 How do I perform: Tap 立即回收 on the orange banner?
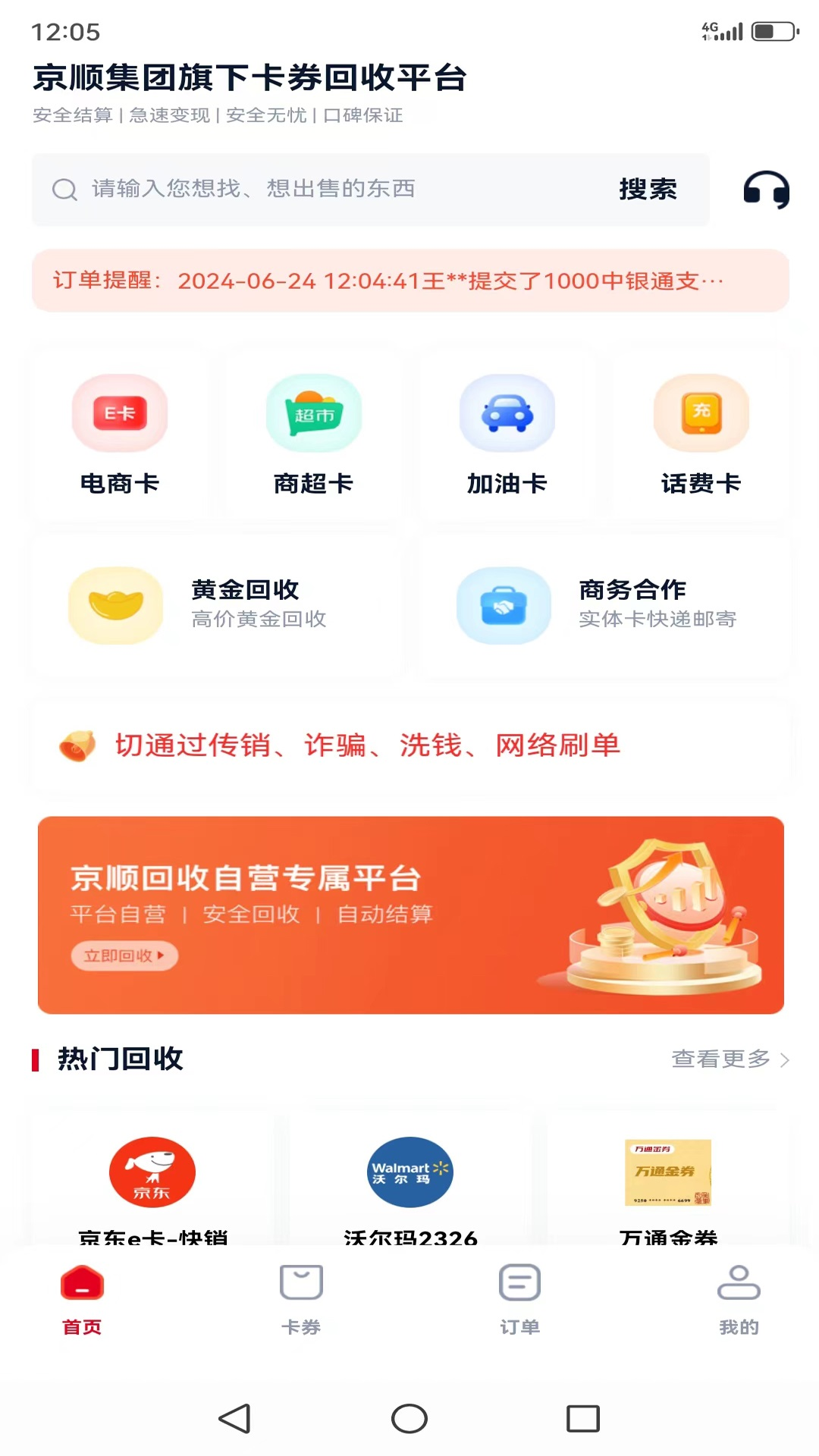tap(124, 955)
